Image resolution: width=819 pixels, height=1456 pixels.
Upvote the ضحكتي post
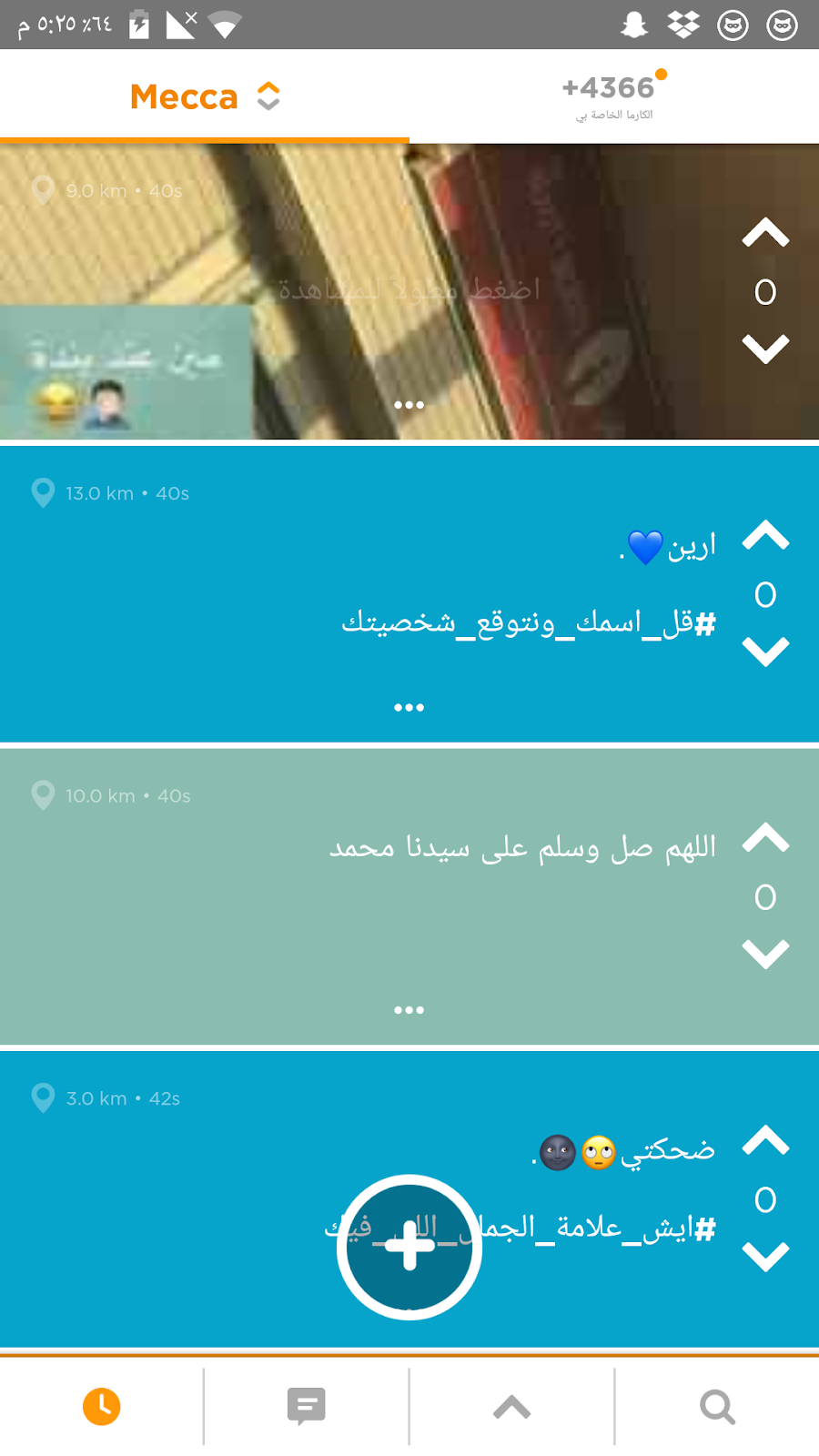tap(765, 1141)
